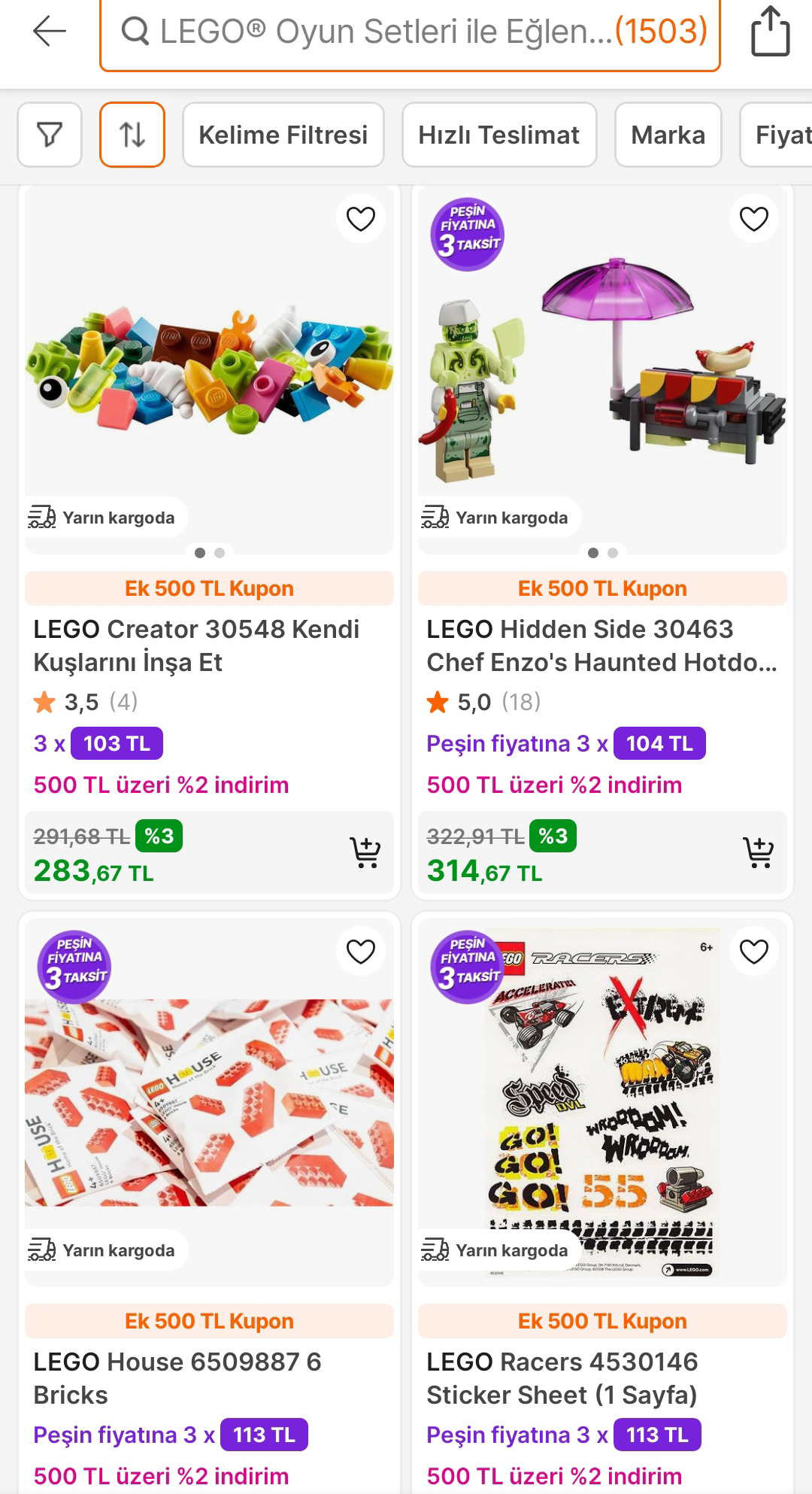Open the Fiyat filter chip
This screenshot has height=1494, width=812.
point(780,135)
